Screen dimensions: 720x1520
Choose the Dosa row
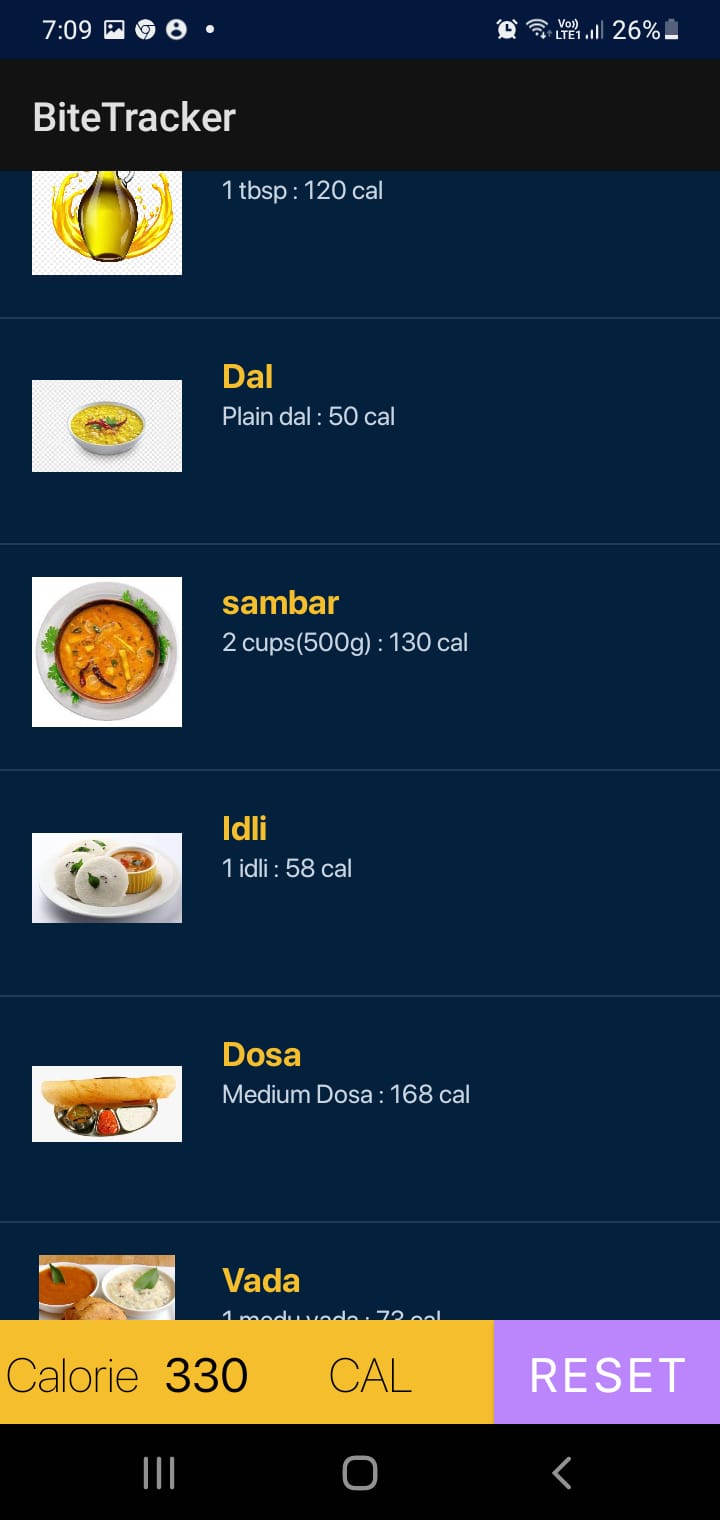360,1108
